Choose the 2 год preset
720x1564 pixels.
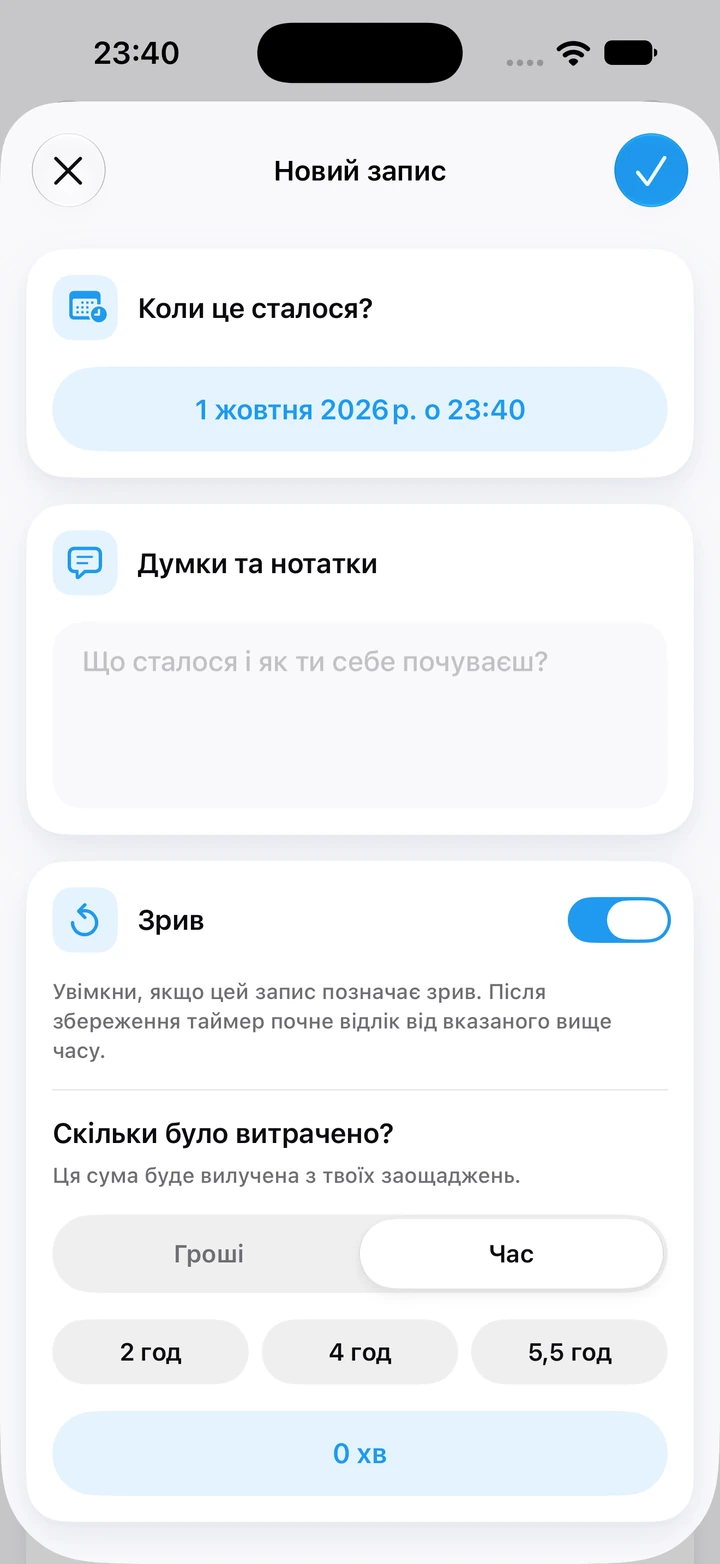(x=150, y=1352)
